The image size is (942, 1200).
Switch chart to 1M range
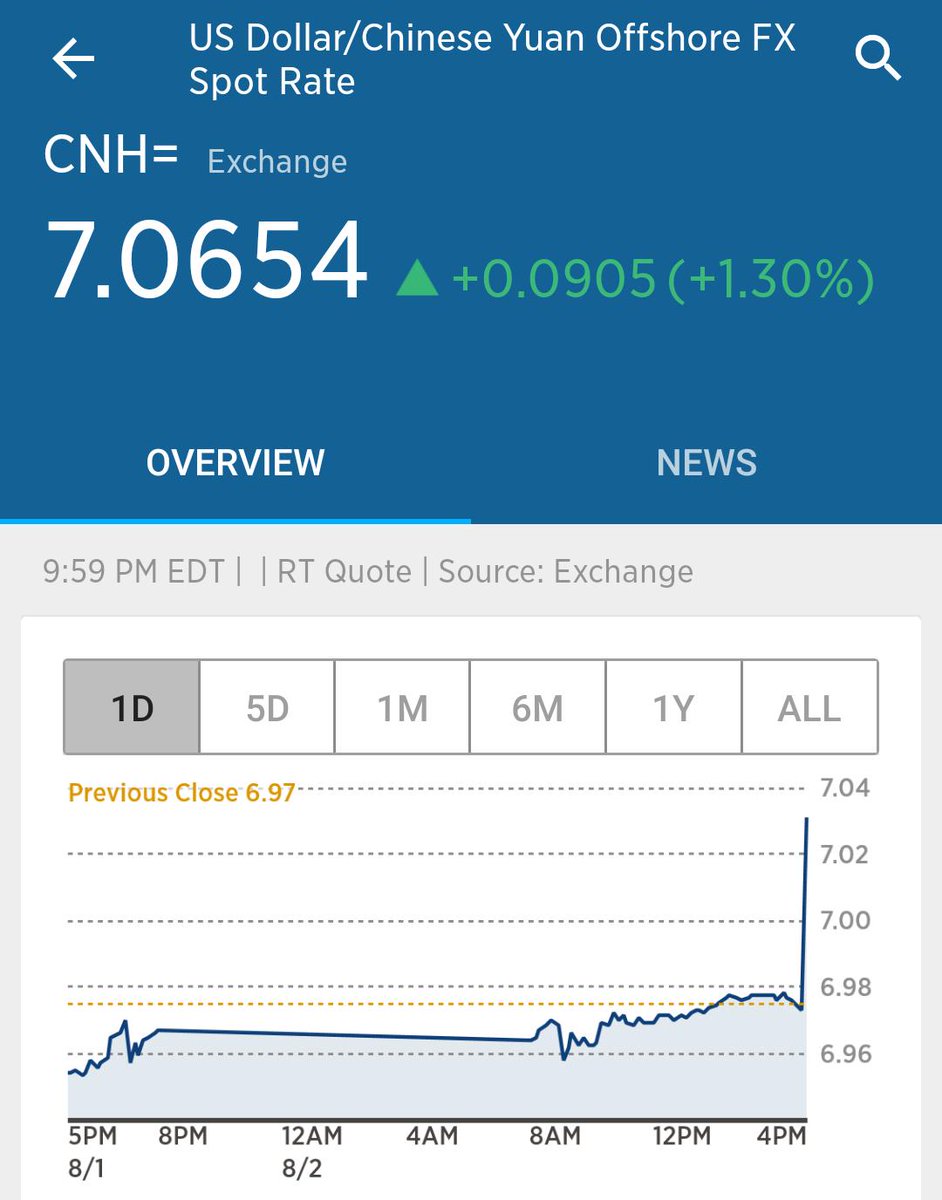click(402, 707)
